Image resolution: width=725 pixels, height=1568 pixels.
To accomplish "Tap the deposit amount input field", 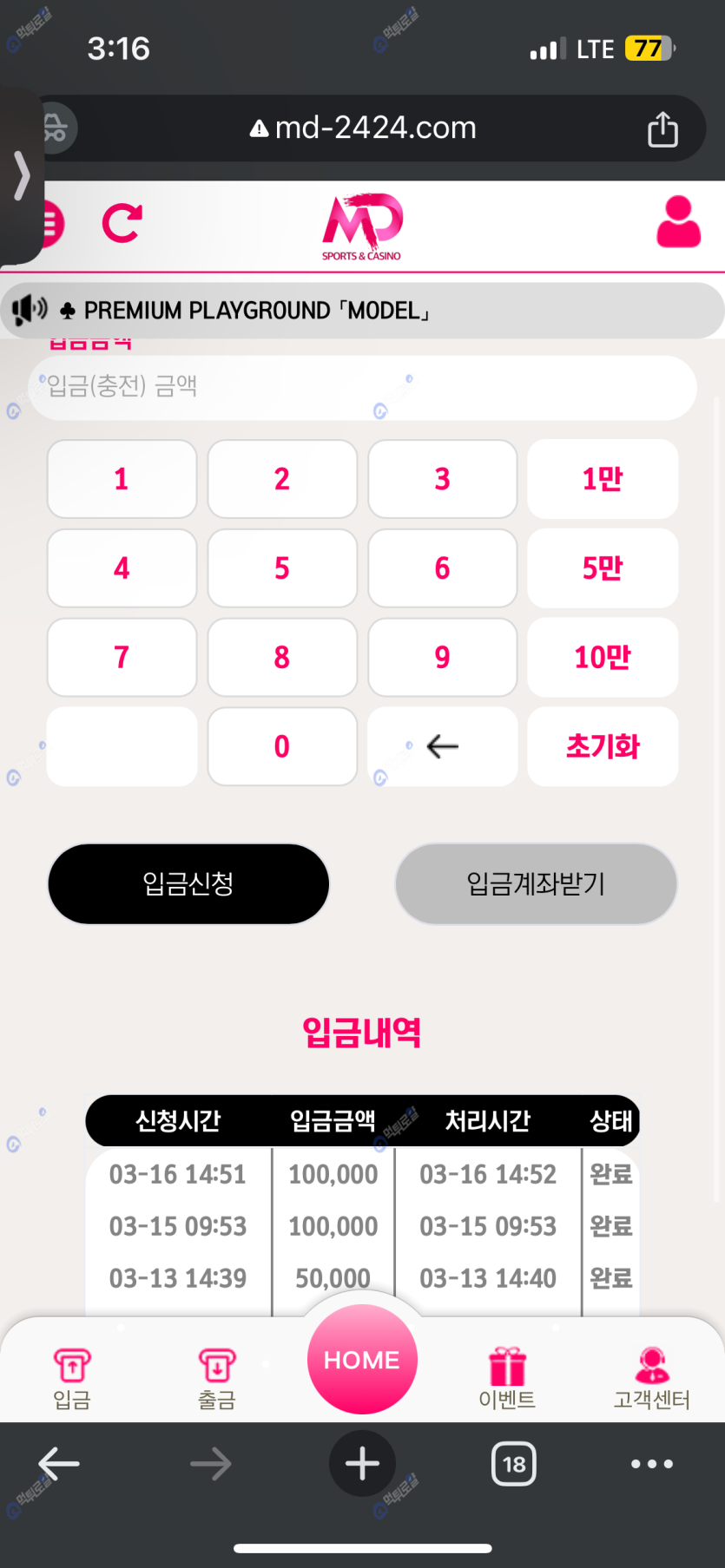I will [x=363, y=386].
